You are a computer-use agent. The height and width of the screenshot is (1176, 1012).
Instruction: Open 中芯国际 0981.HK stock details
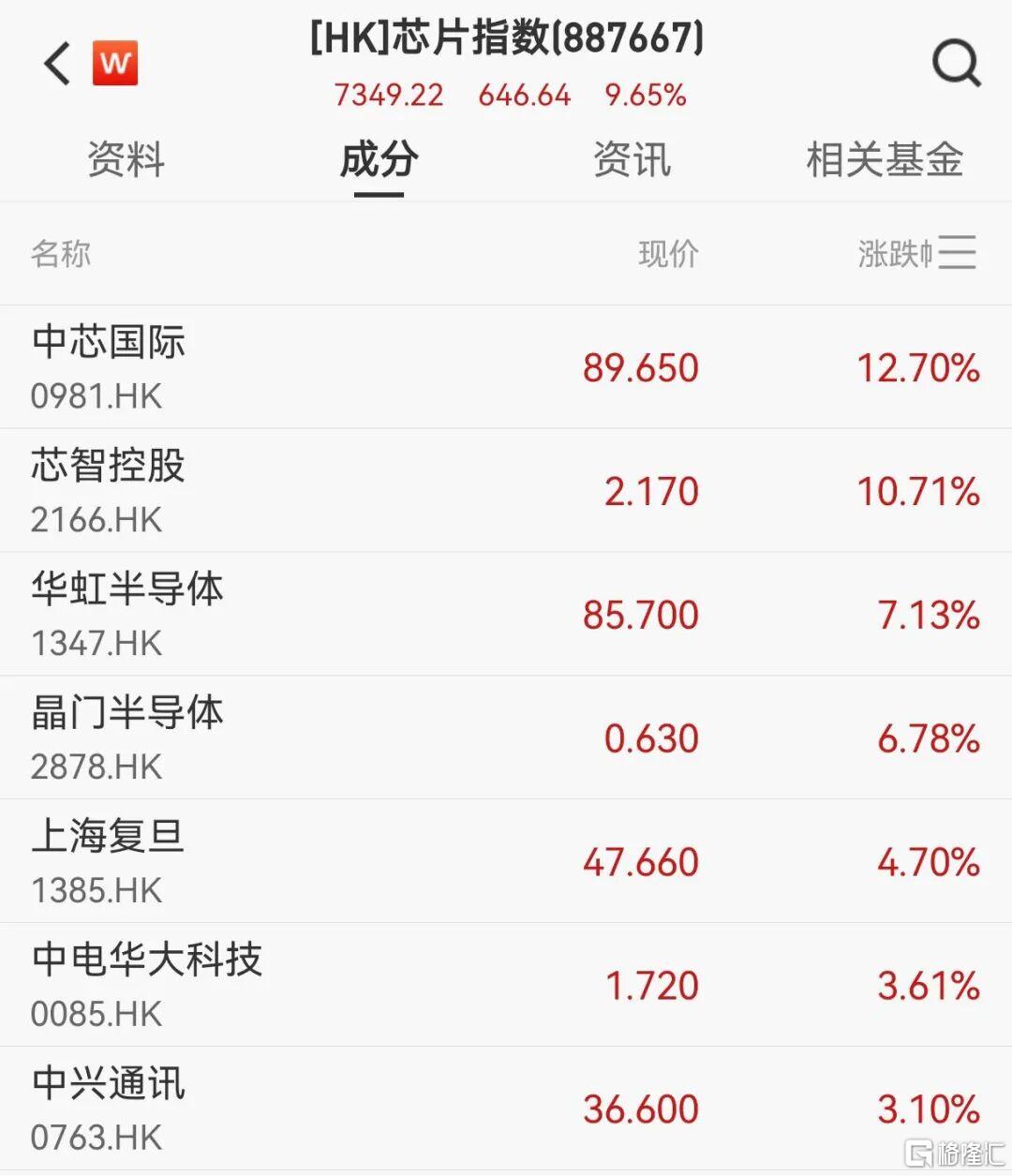click(506, 367)
